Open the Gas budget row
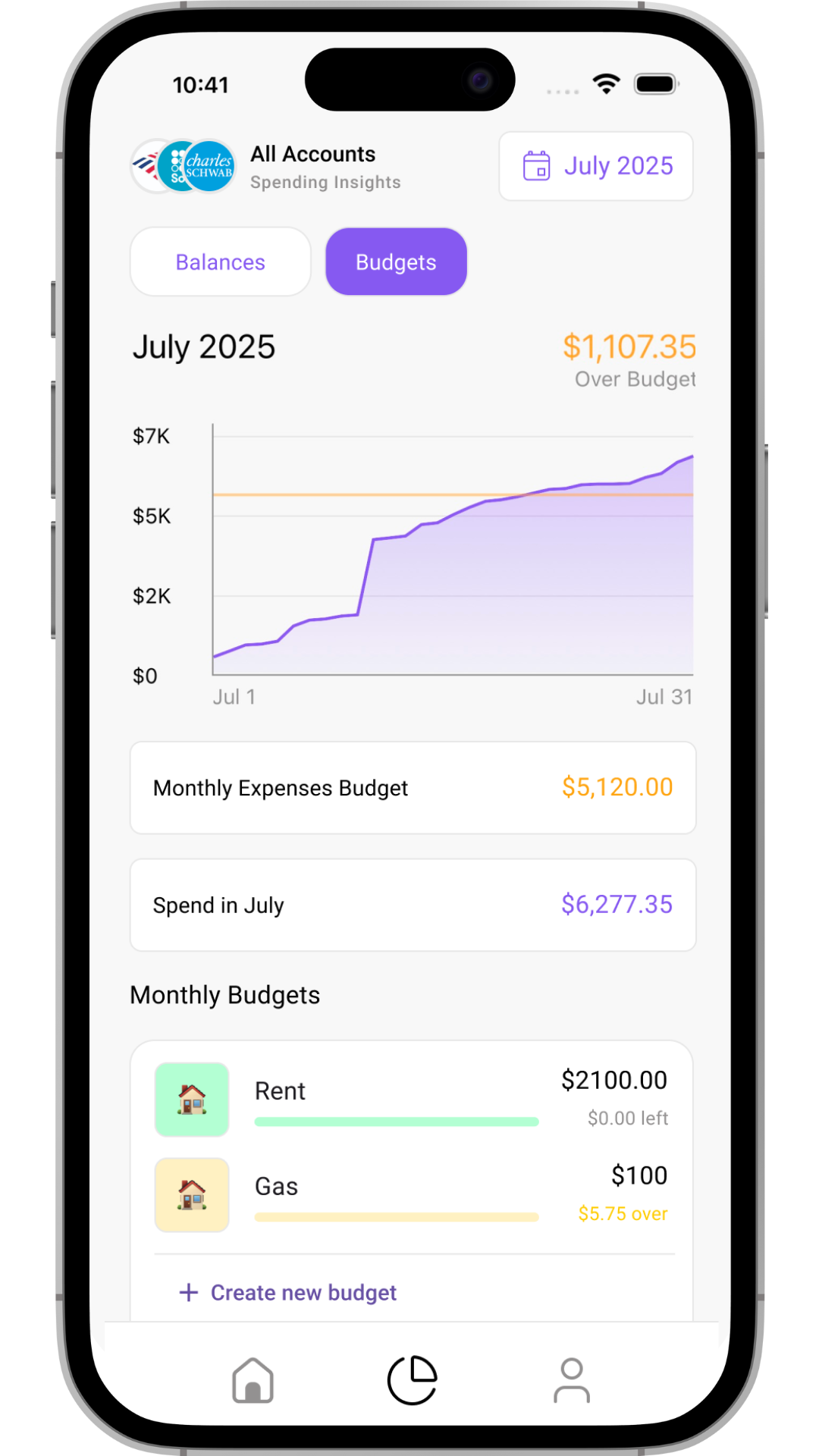This screenshot has height=1456, width=819. click(x=413, y=1194)
